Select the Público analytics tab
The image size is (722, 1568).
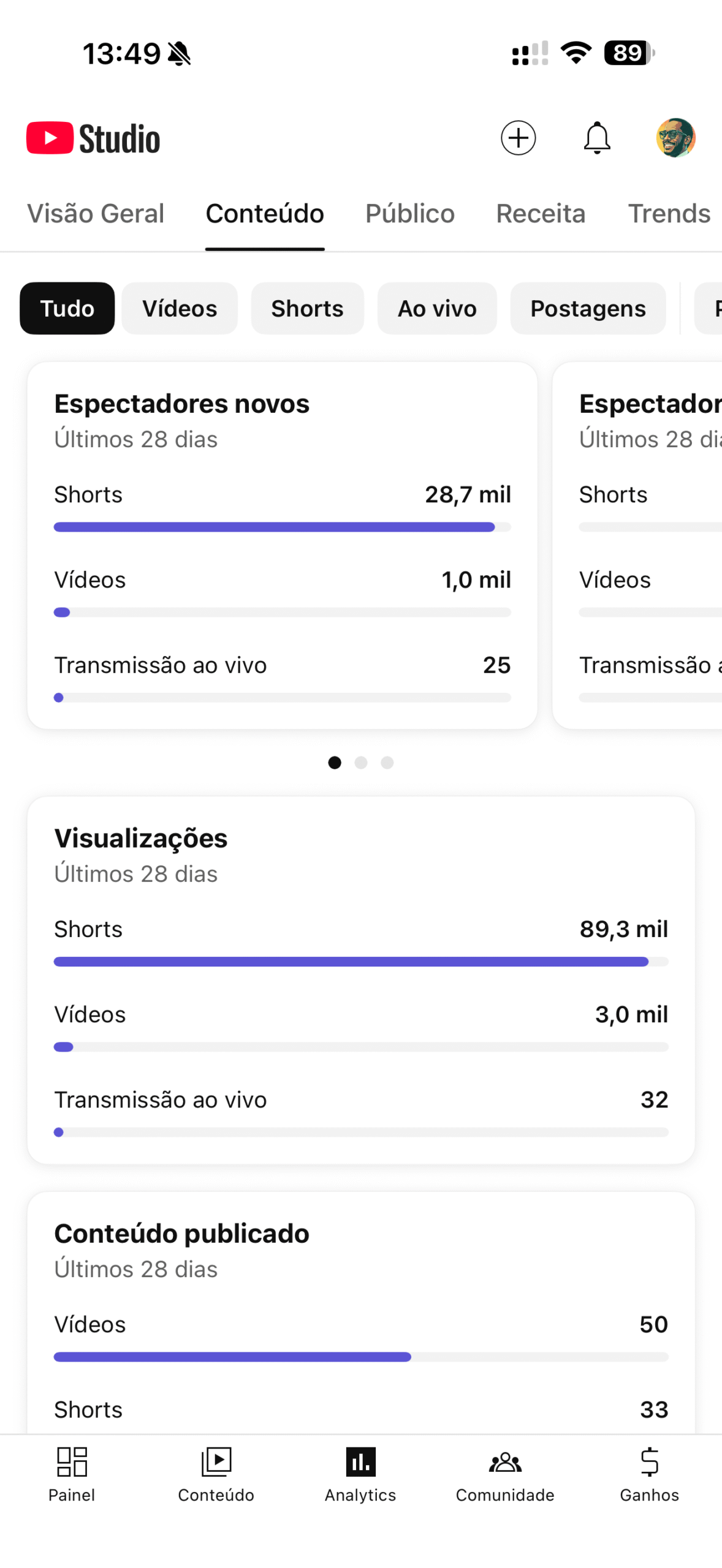[409, 214]
